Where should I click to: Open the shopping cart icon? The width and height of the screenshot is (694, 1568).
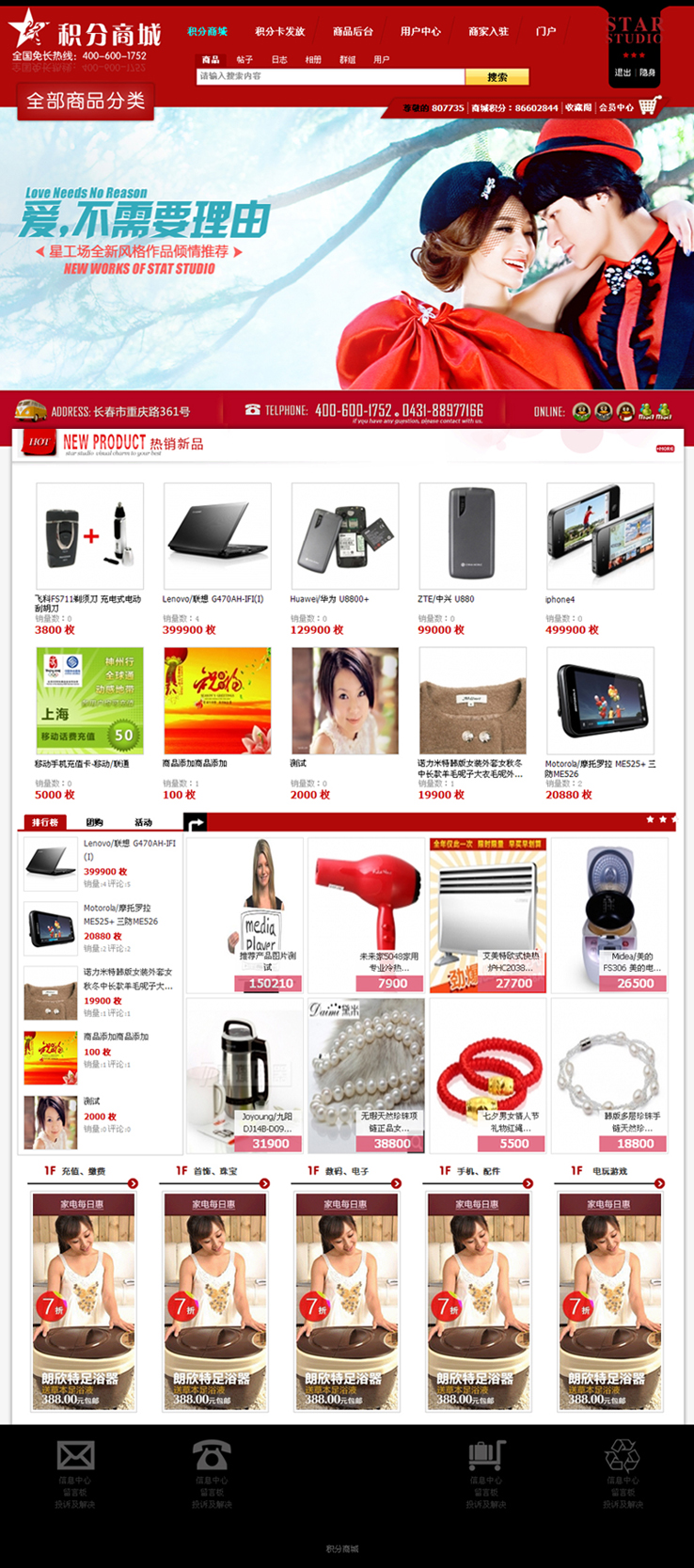648,106
